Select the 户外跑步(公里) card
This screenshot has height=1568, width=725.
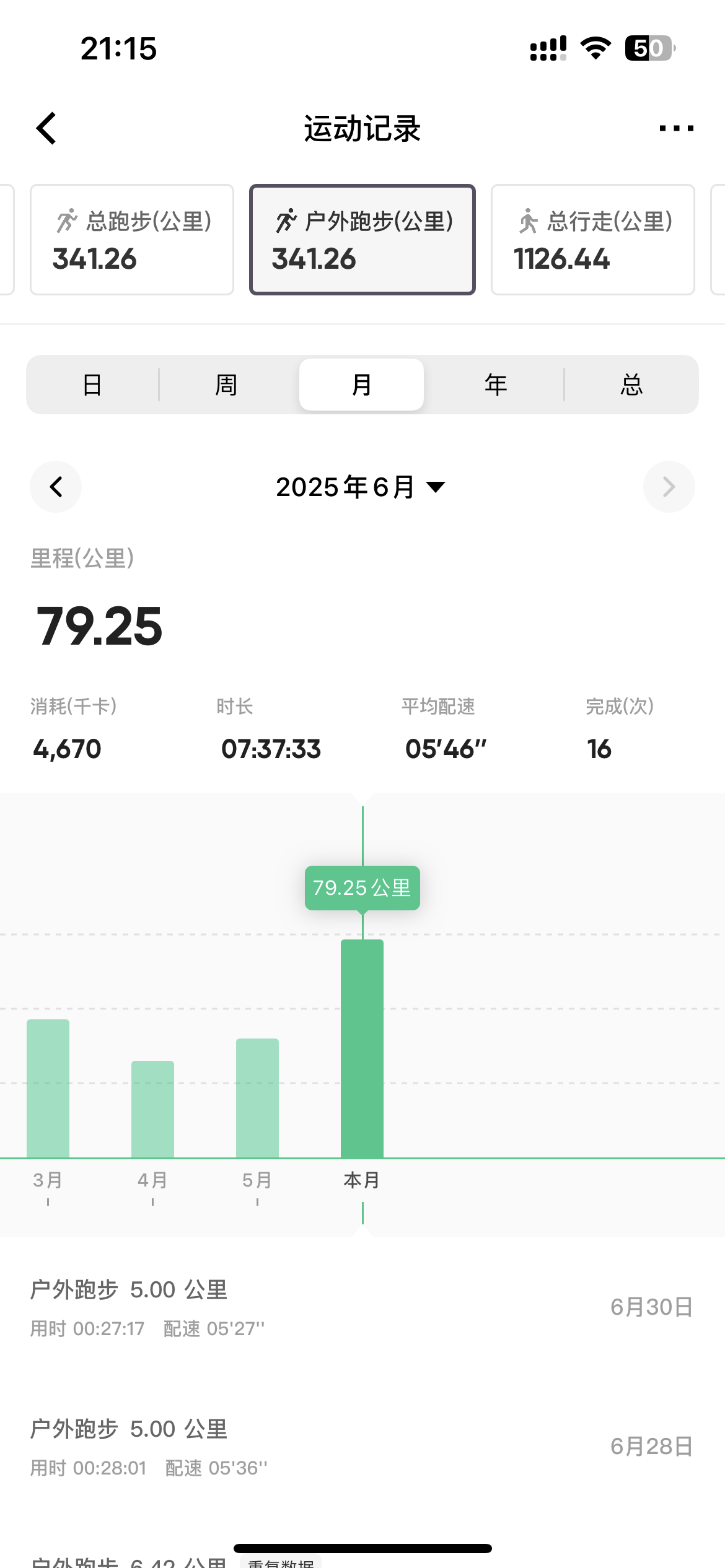[x=362, y=240]
